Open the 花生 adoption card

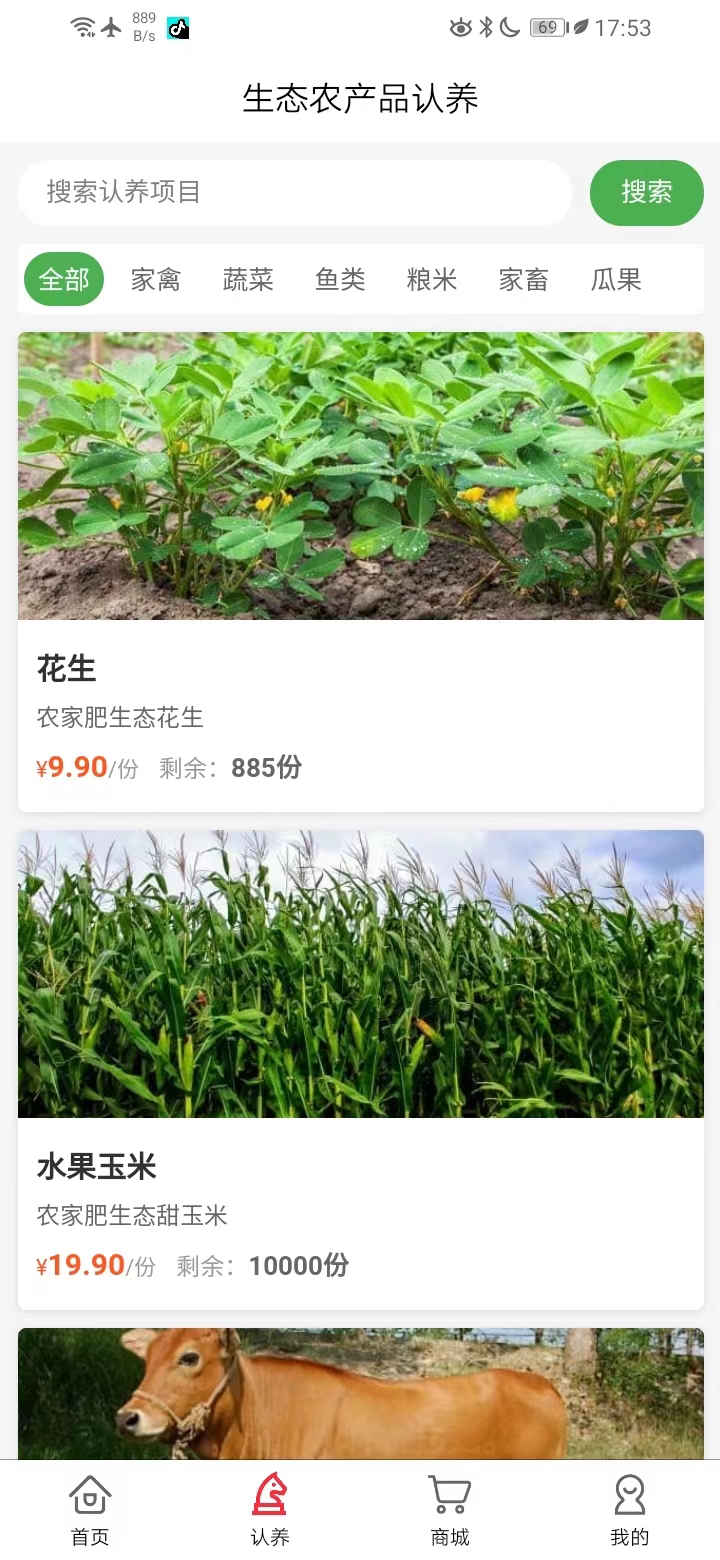point(360,571)
